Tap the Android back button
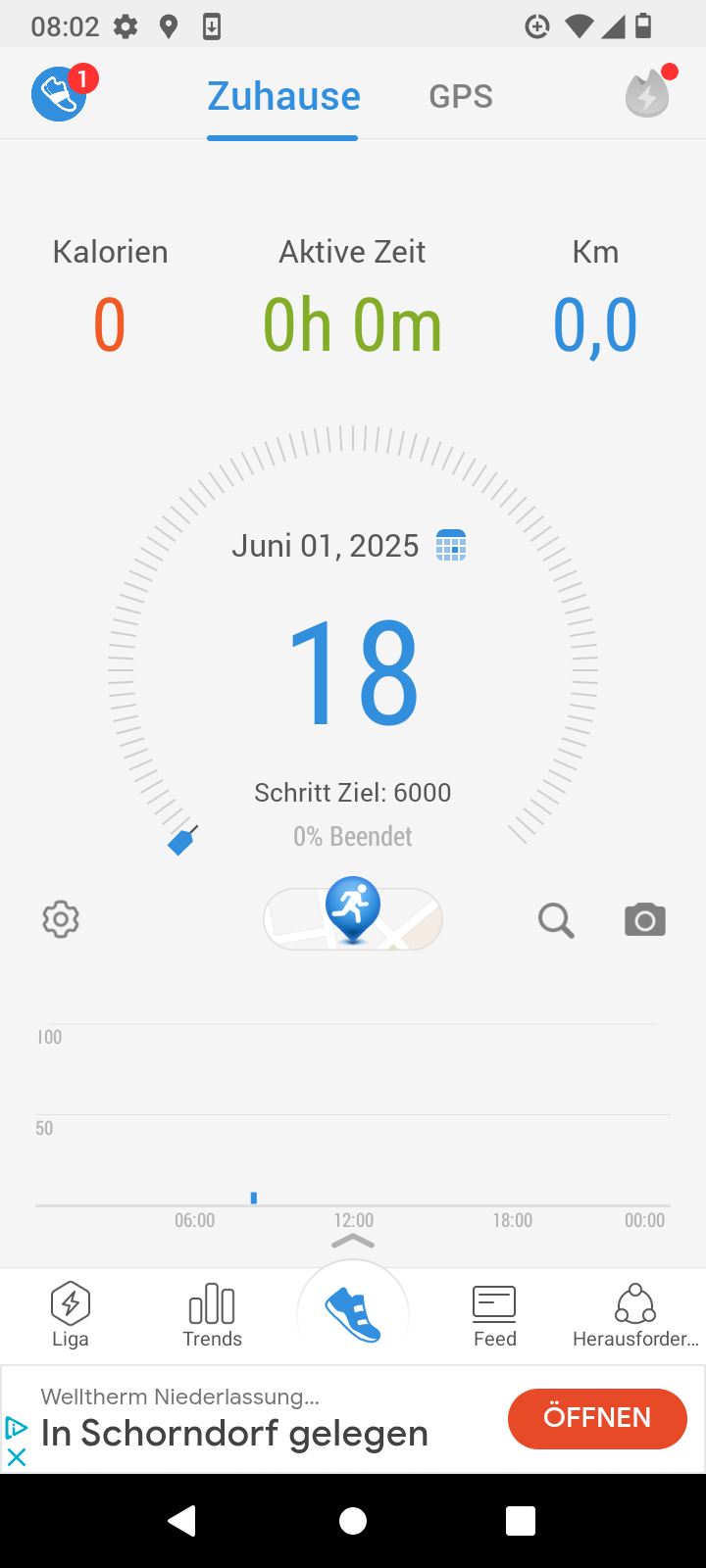The width and height of the screenshot is (706, 1568). [182, 1521]
